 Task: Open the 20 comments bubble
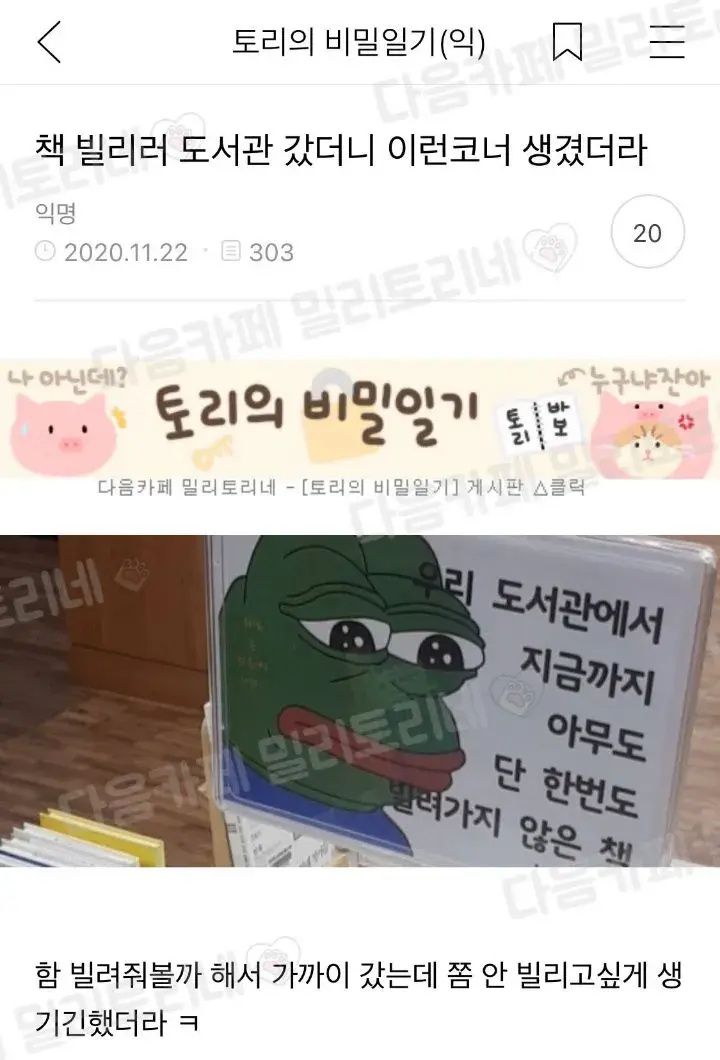click(x=647, y=233)
